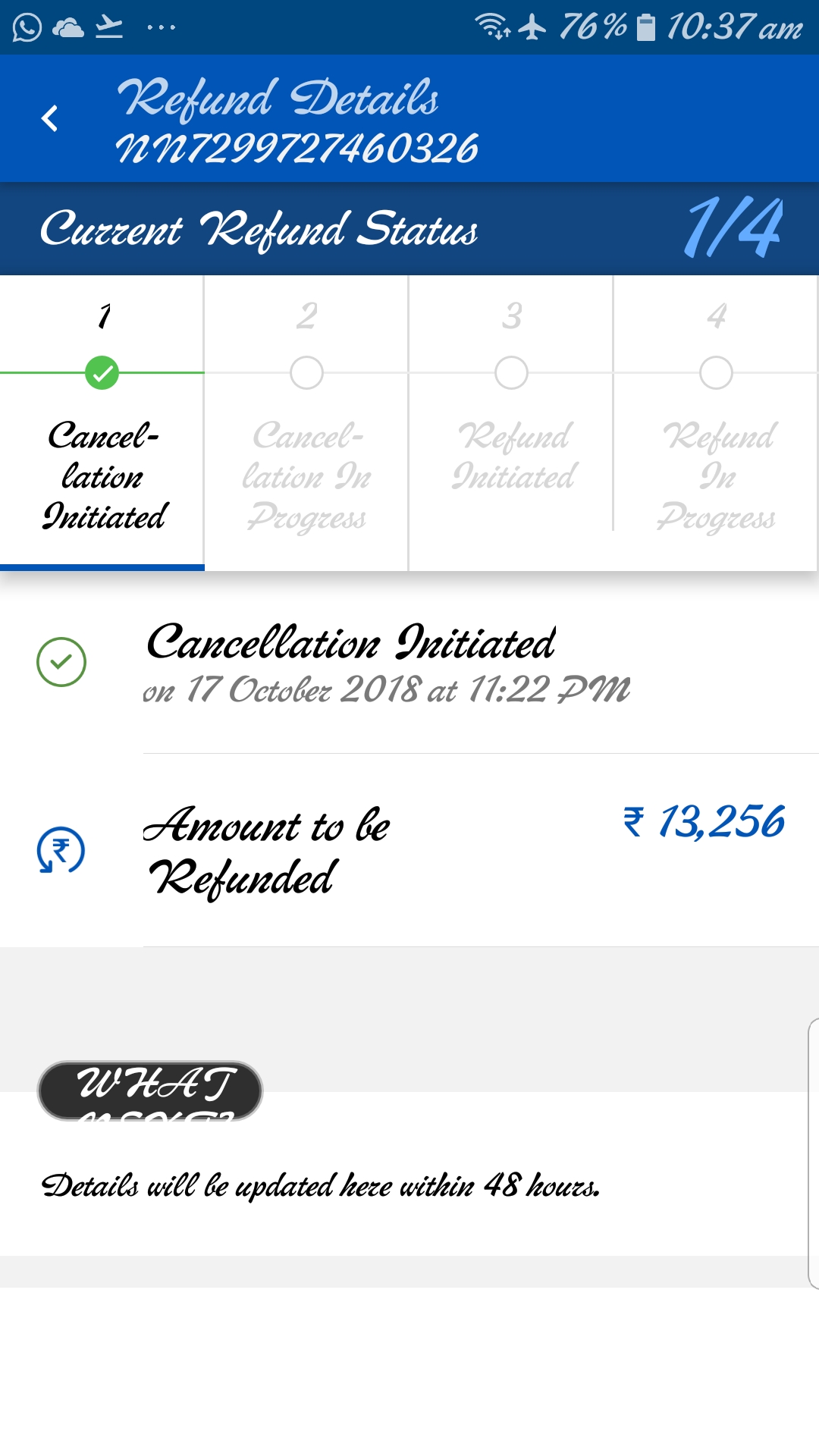Open the Refund Initiated step
Image resolution: width=819 pixels, height=1456 pixels.
[511, 422]
